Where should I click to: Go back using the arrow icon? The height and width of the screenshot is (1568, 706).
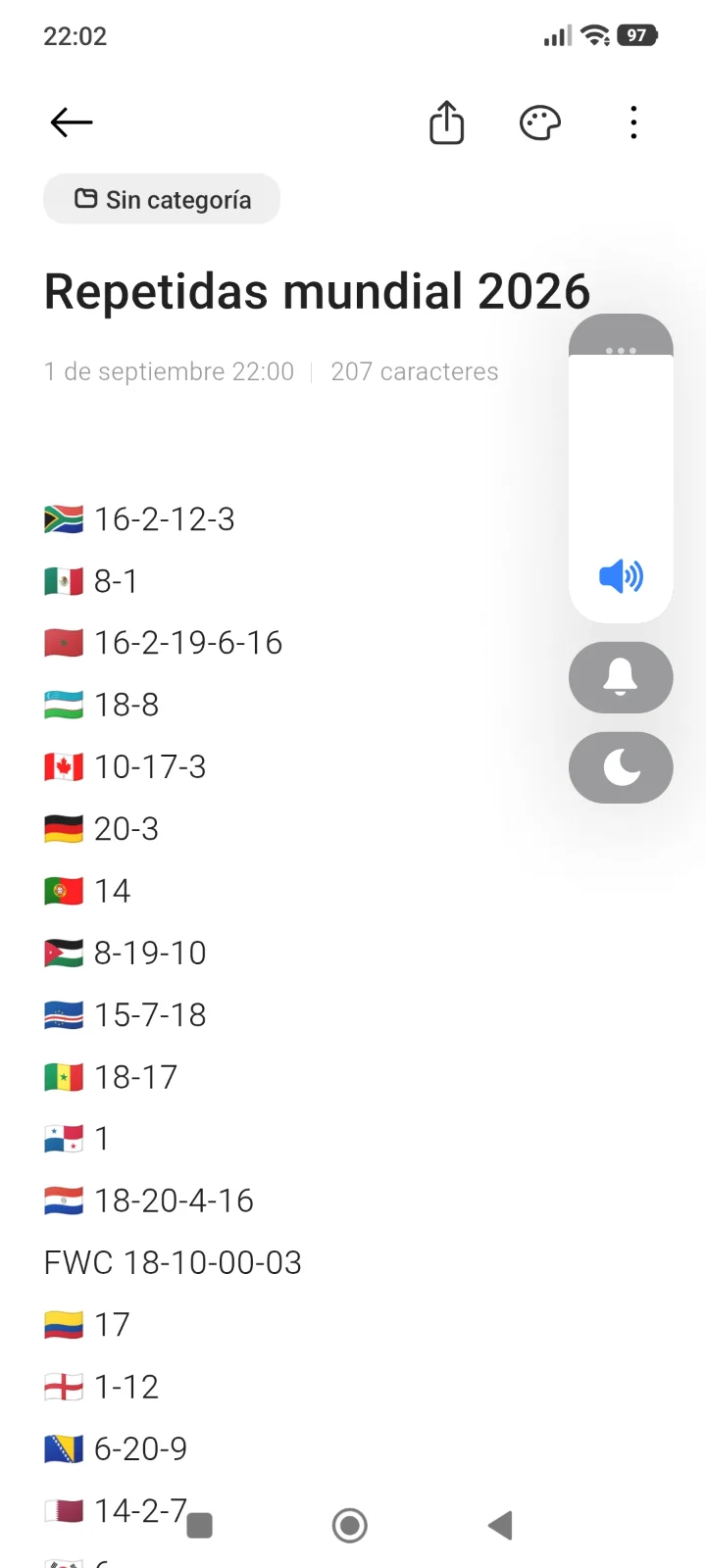point(72,122)
